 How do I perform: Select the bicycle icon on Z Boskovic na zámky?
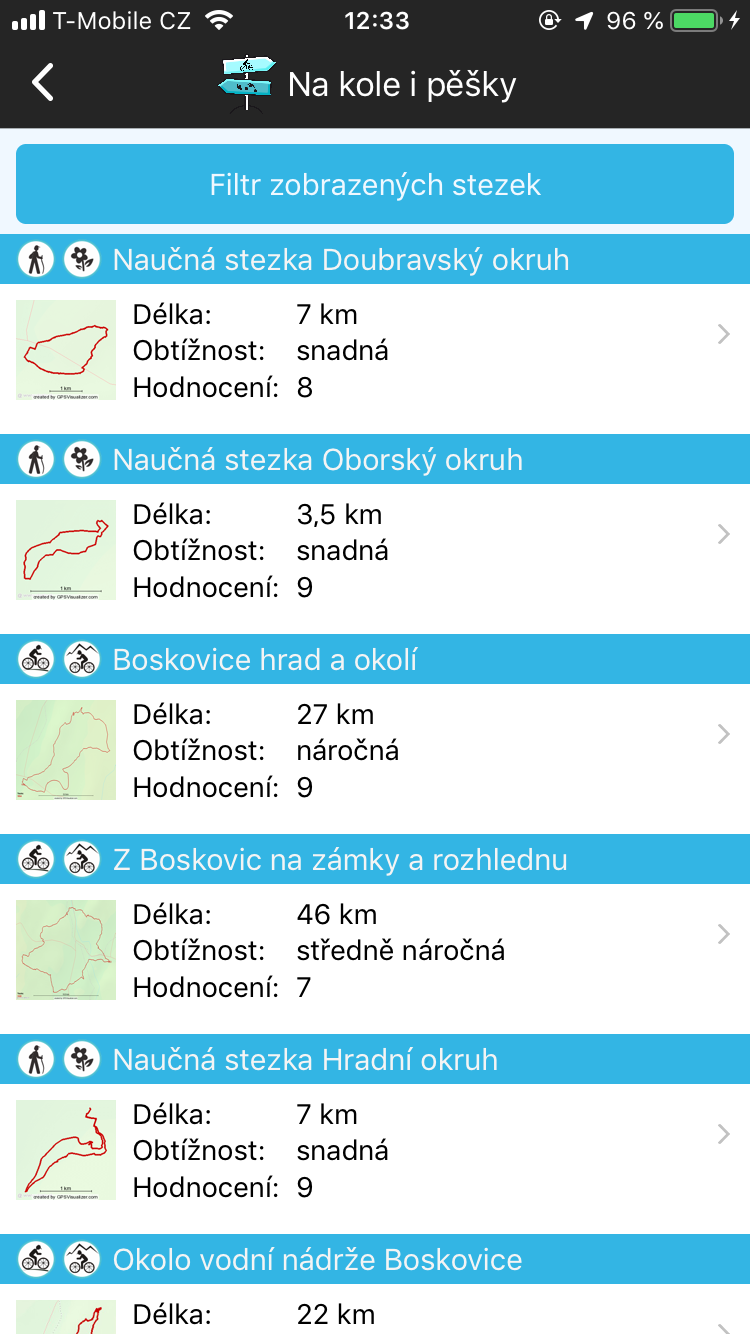coord(36,859)
